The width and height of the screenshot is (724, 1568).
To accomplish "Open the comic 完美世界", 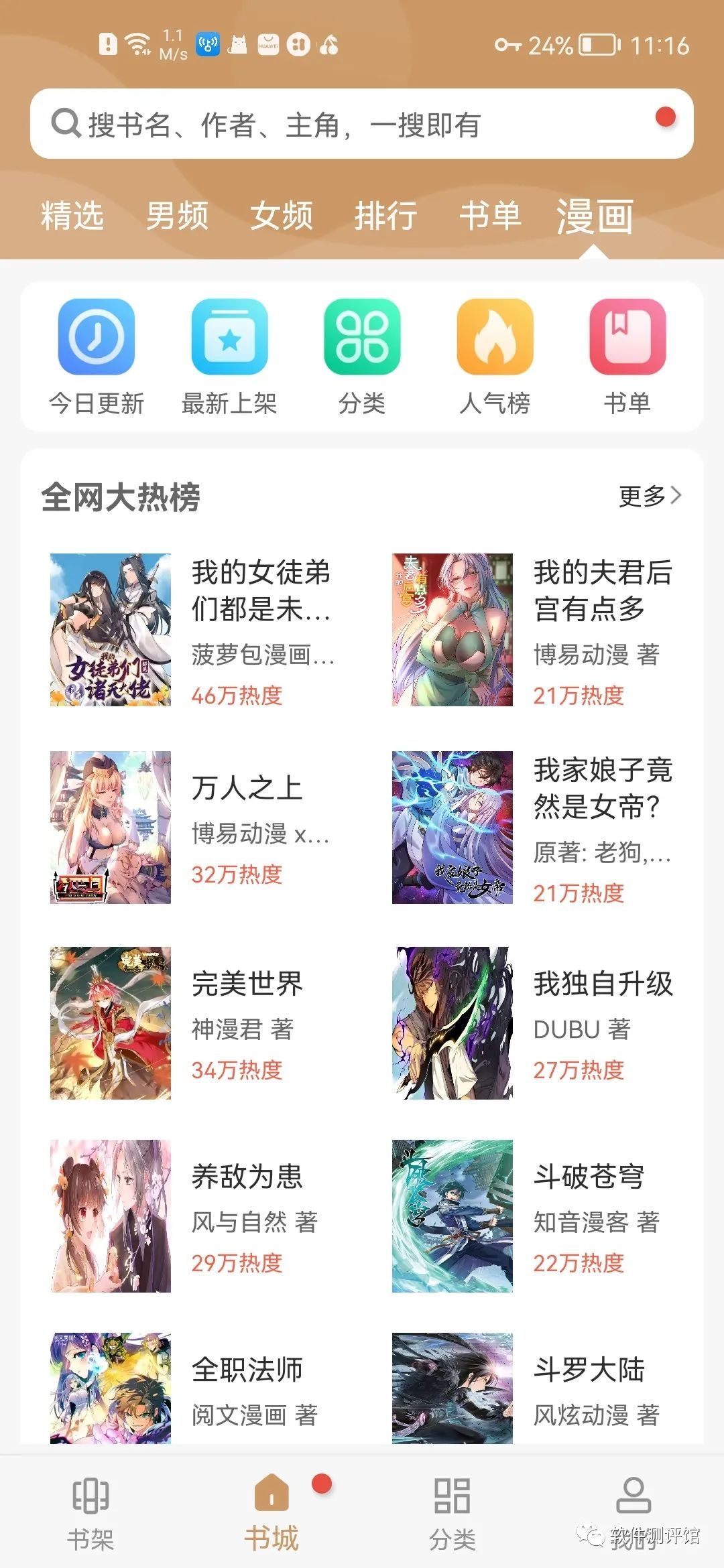I will coord(194,1023).
